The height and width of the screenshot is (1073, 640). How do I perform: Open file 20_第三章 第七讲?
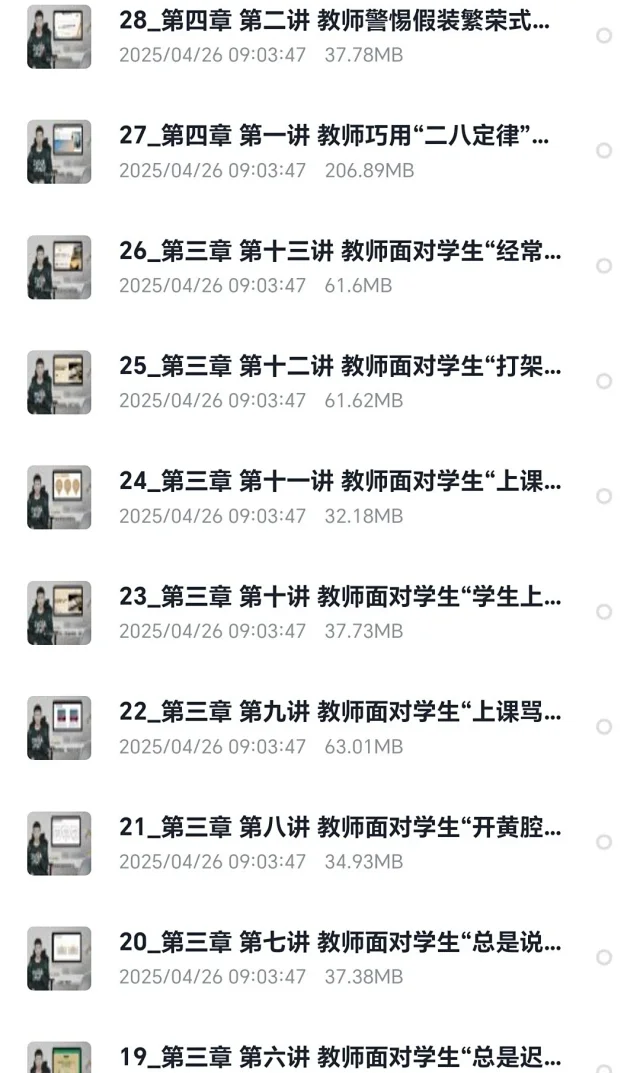[340, 942]
